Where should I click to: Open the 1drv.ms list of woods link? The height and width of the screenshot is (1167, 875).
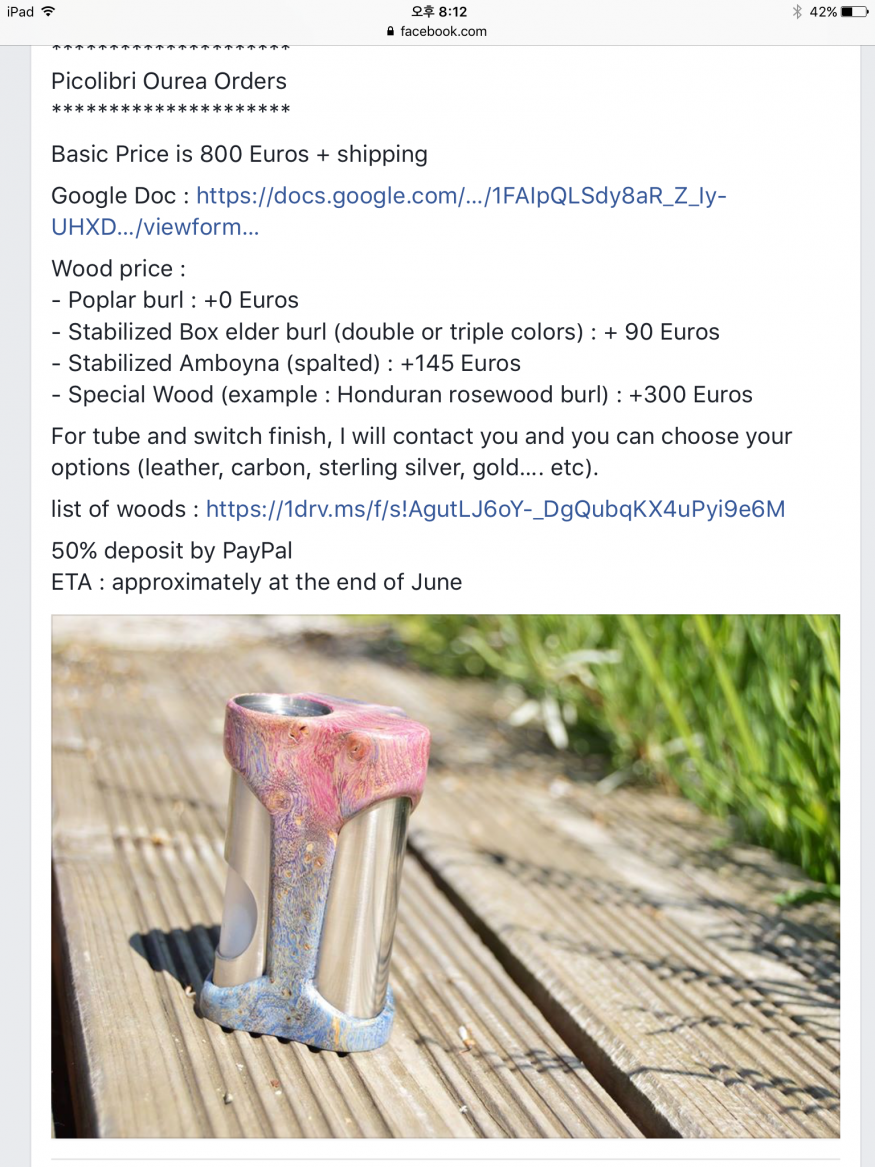pyautogui.click(x=495, y=510)
